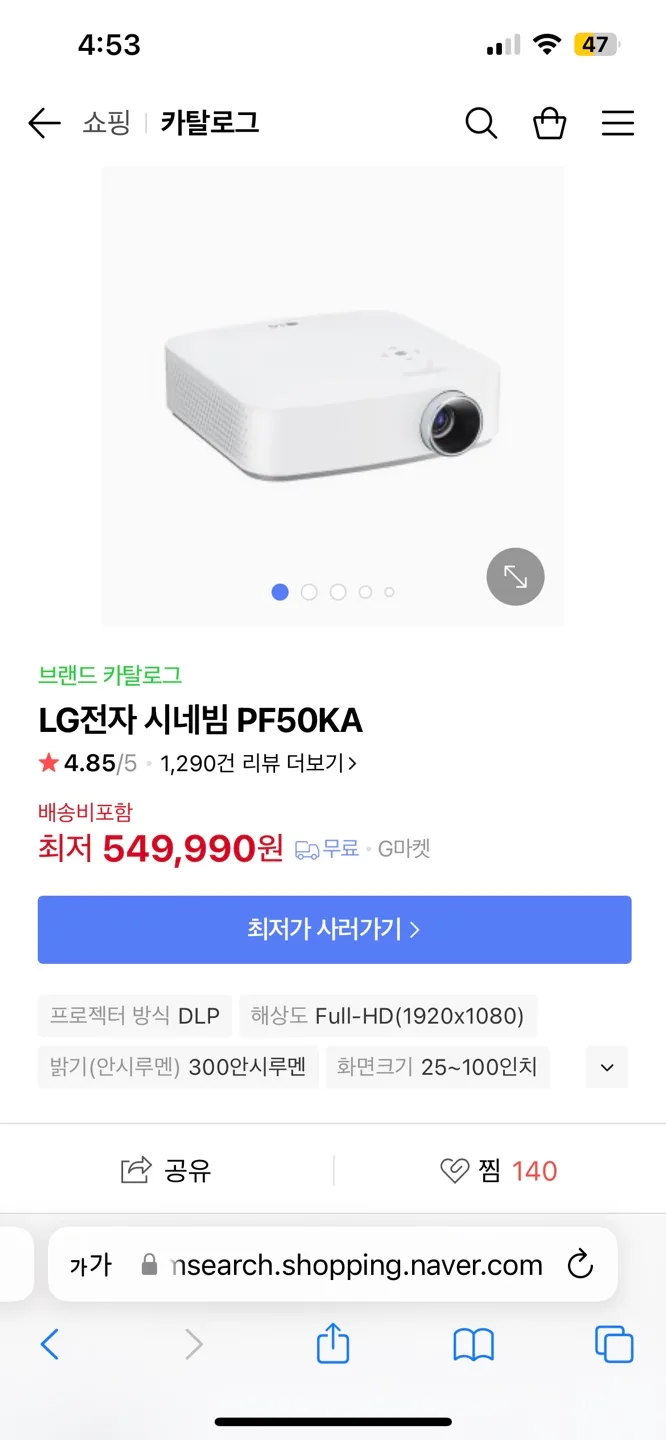Open Safari bookmarks
This screenshot has width=666, height=1440.
click(473, 1345)
